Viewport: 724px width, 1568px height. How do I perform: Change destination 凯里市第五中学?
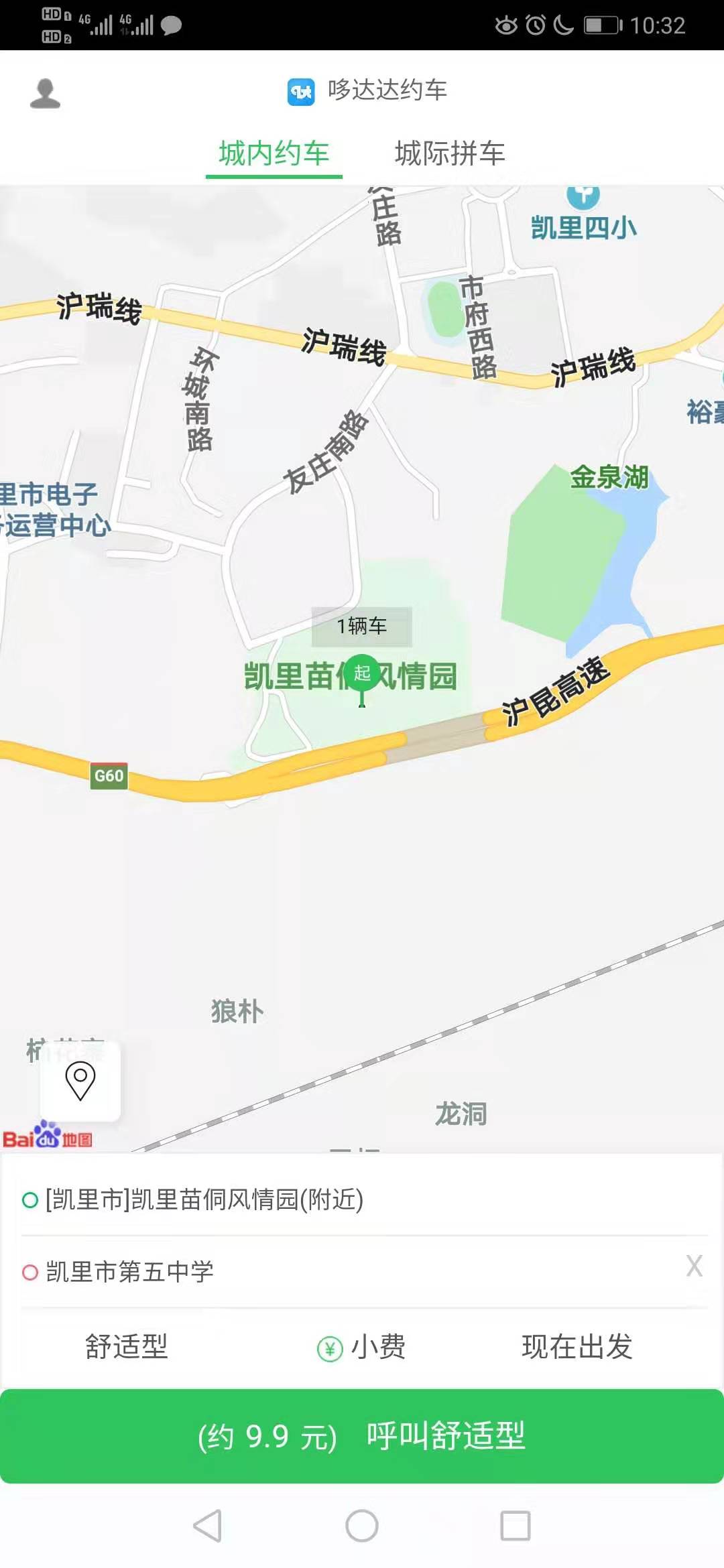point(130,1271)
